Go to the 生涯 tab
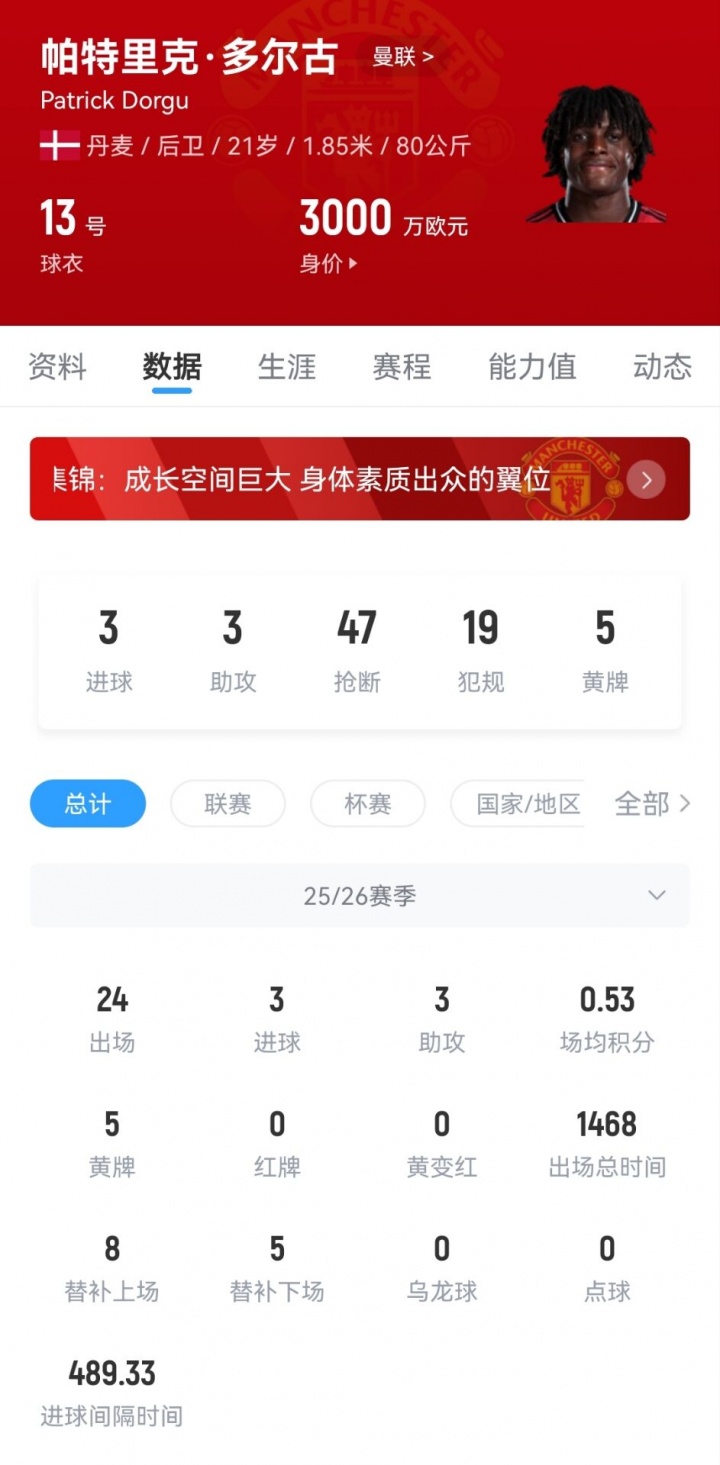The height and width of the screenshot is (1465, 720). [287, 367]
